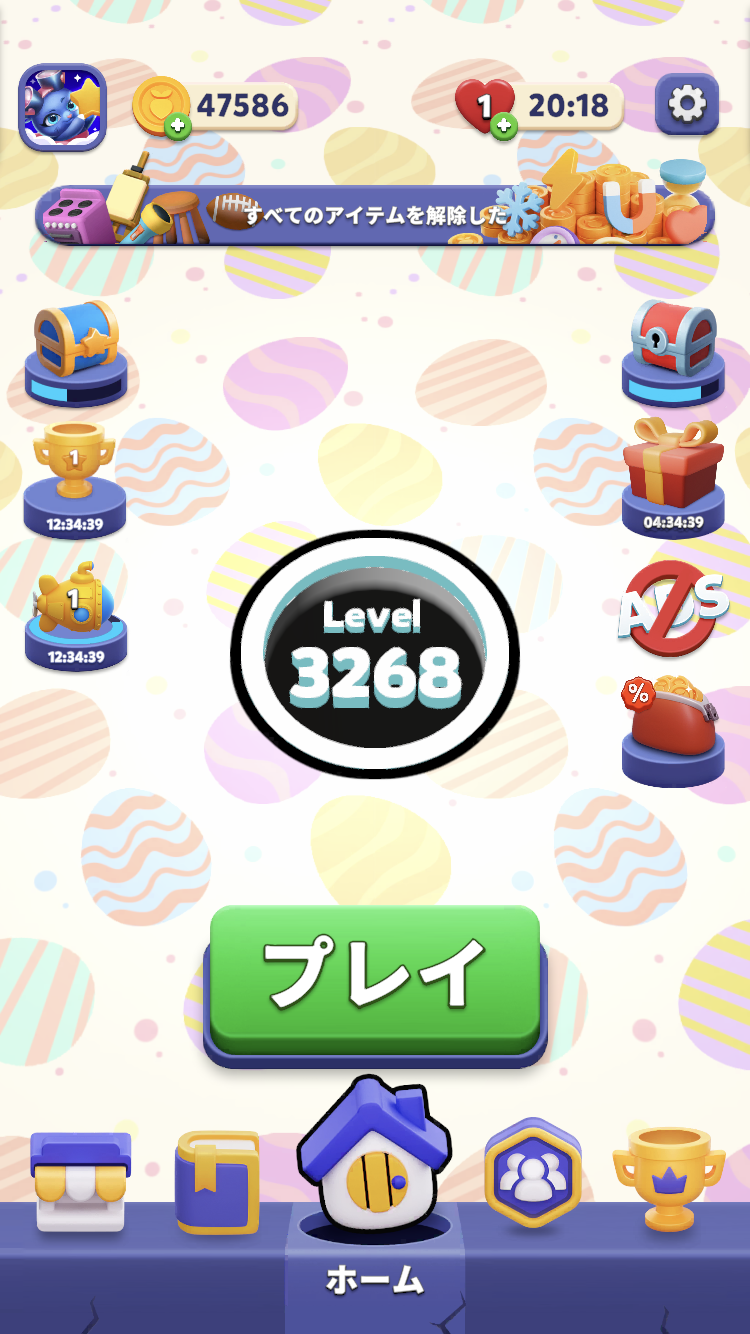
Task: Open the player avatar profile
Action: point(62,107)
